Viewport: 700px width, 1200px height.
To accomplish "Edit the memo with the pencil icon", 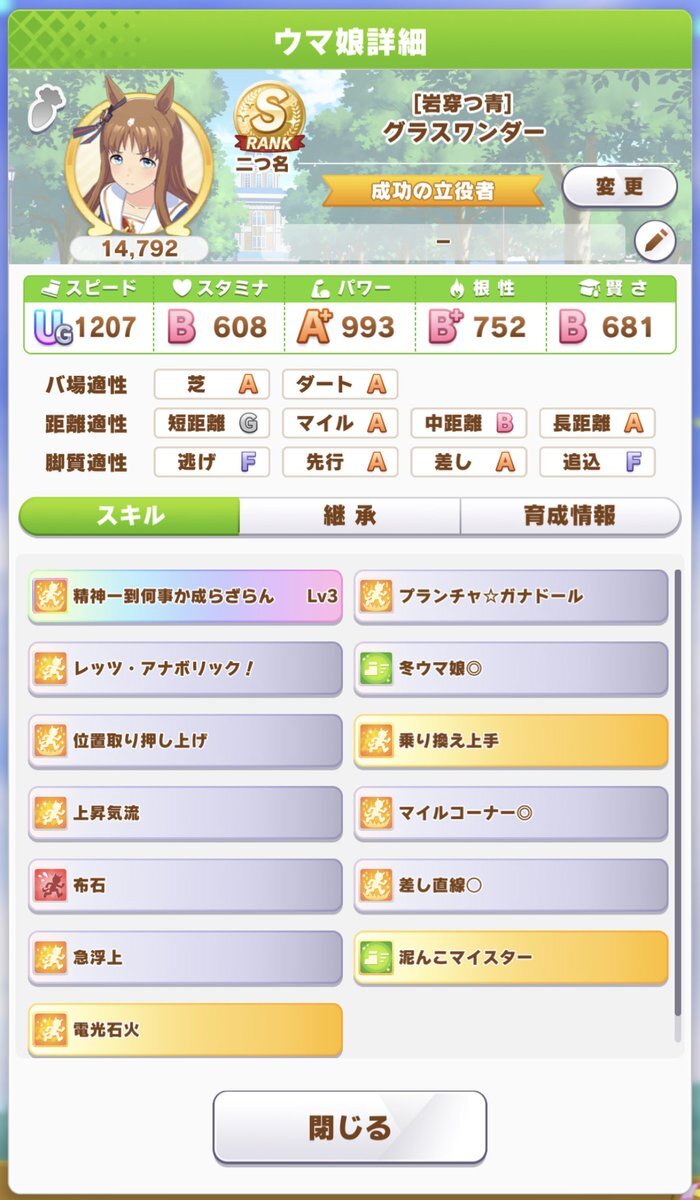I will click(655, 240).
